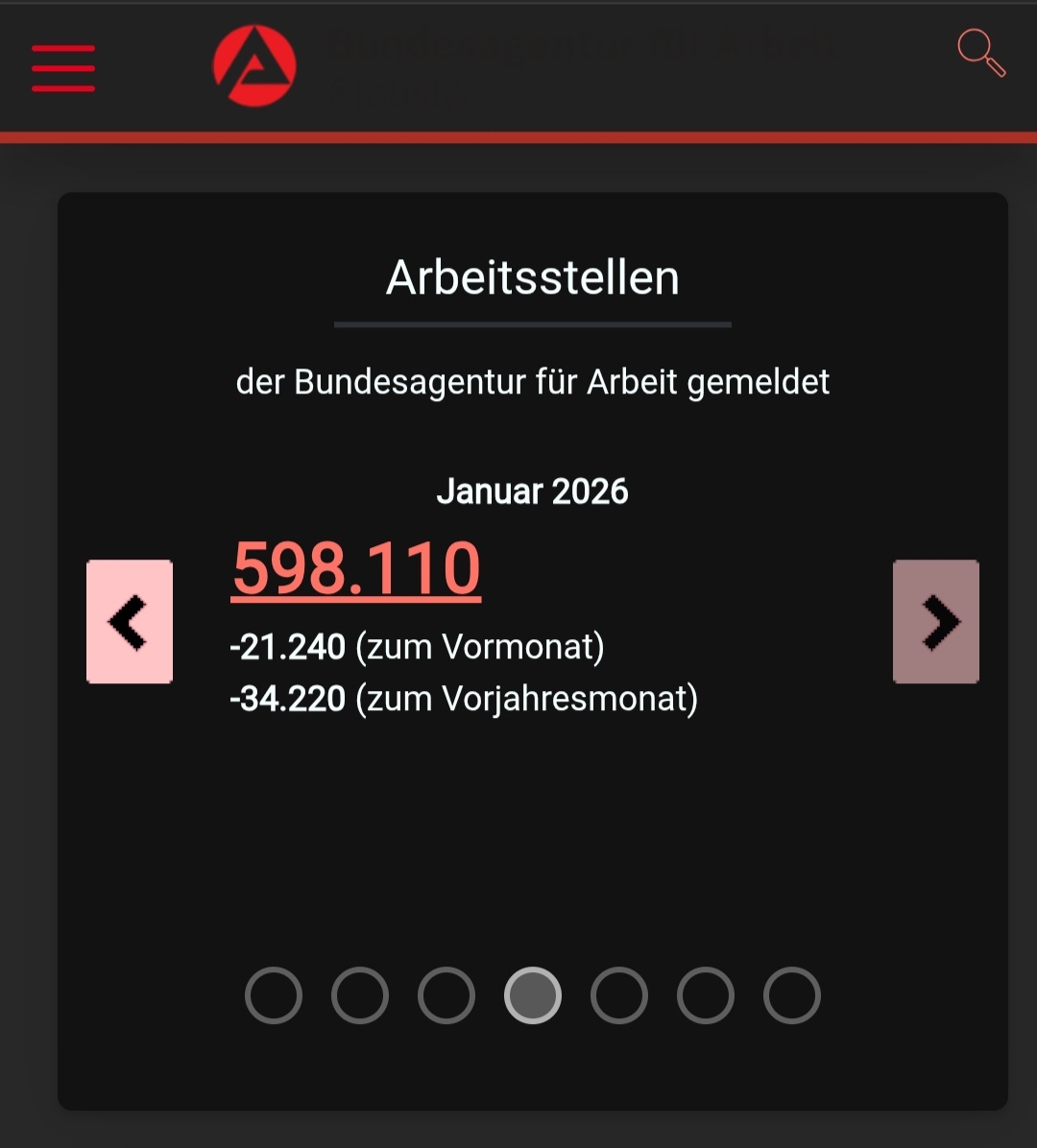Viewport: 1037px width, 1148px height.
Task: Jump to the first carousel dot
Action: pos(274,995)
